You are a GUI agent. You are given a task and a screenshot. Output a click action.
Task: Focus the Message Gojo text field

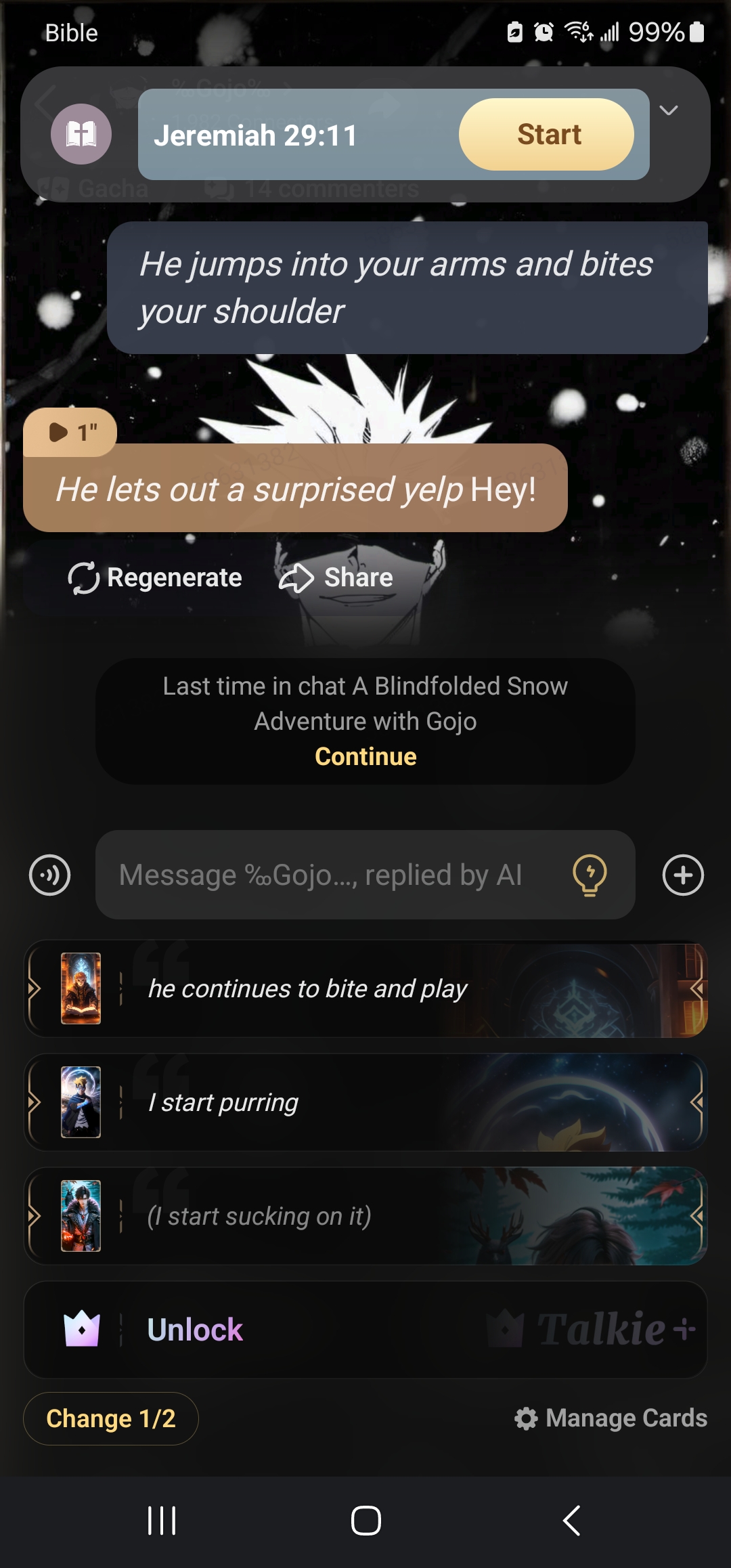pos(332,875)
